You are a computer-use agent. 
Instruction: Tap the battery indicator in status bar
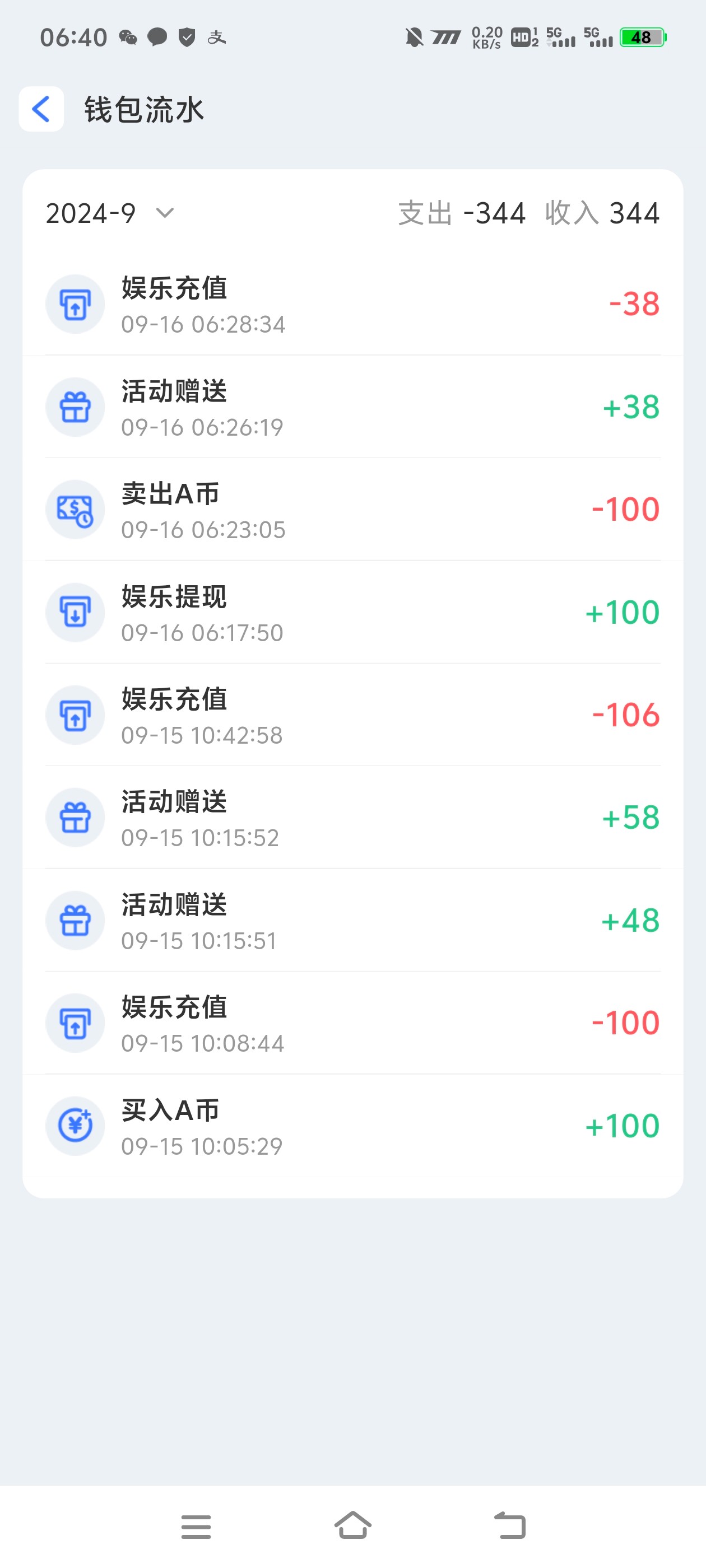[x=643, y=38]
